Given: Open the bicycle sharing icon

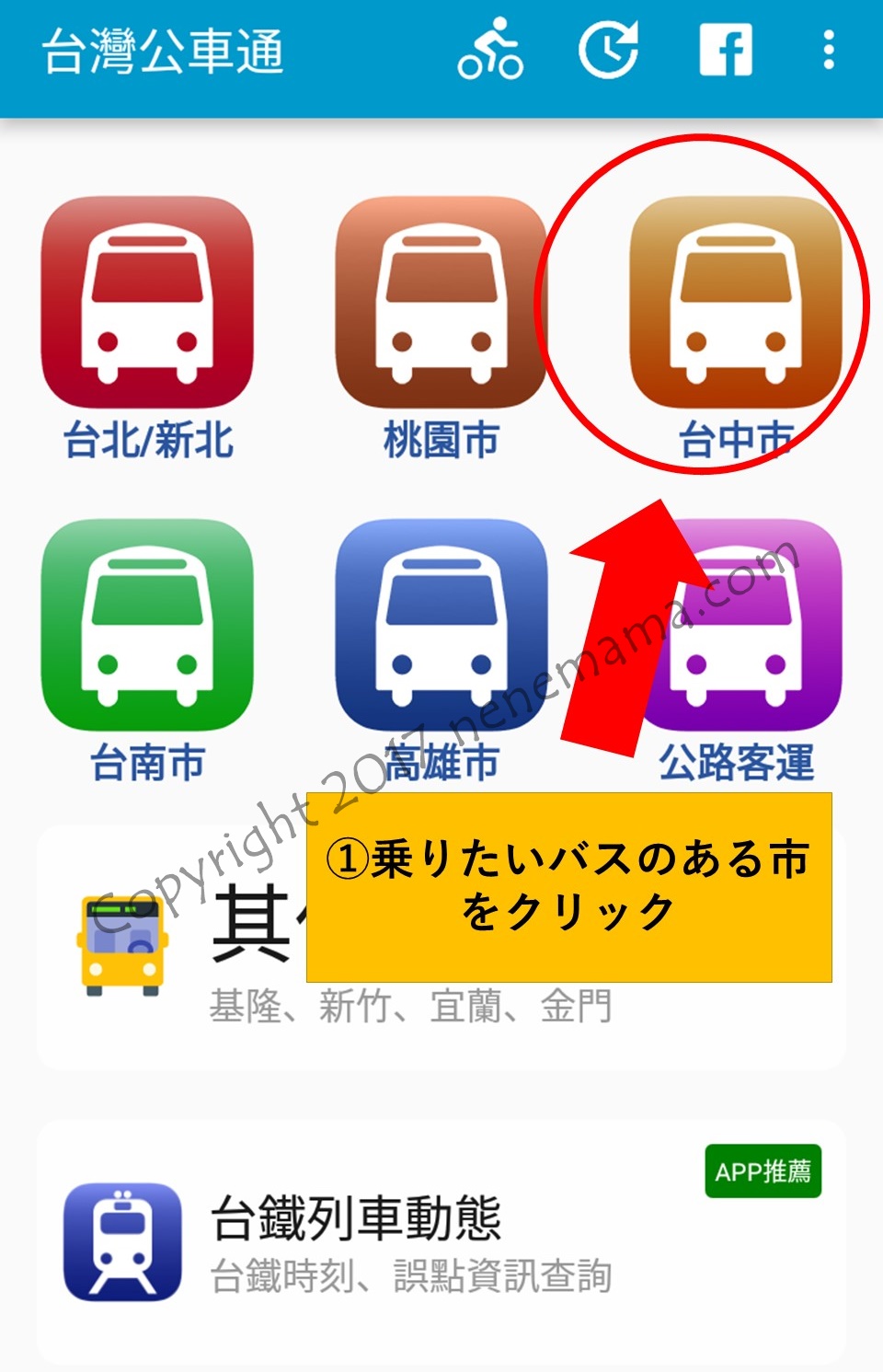Looking at the screenshot, I should click(490, 50).
